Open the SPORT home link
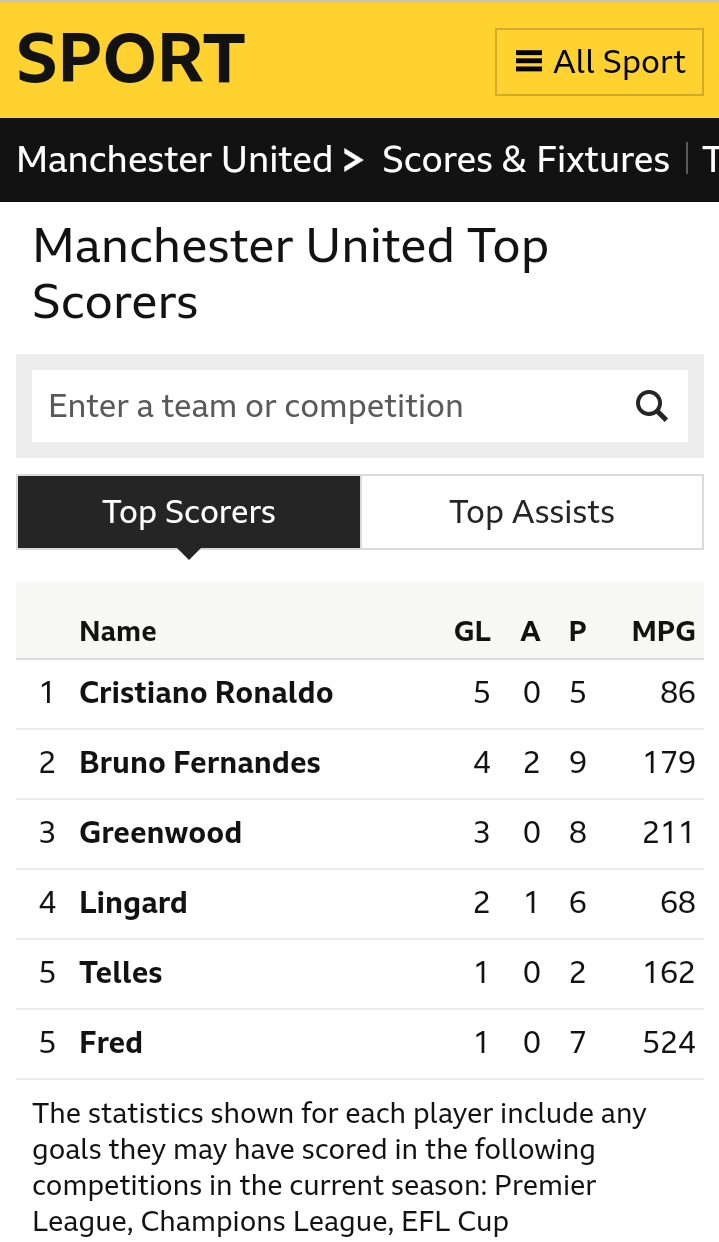Image resolution: width=719 pixels, height=1242 pixels. point(131,59)
